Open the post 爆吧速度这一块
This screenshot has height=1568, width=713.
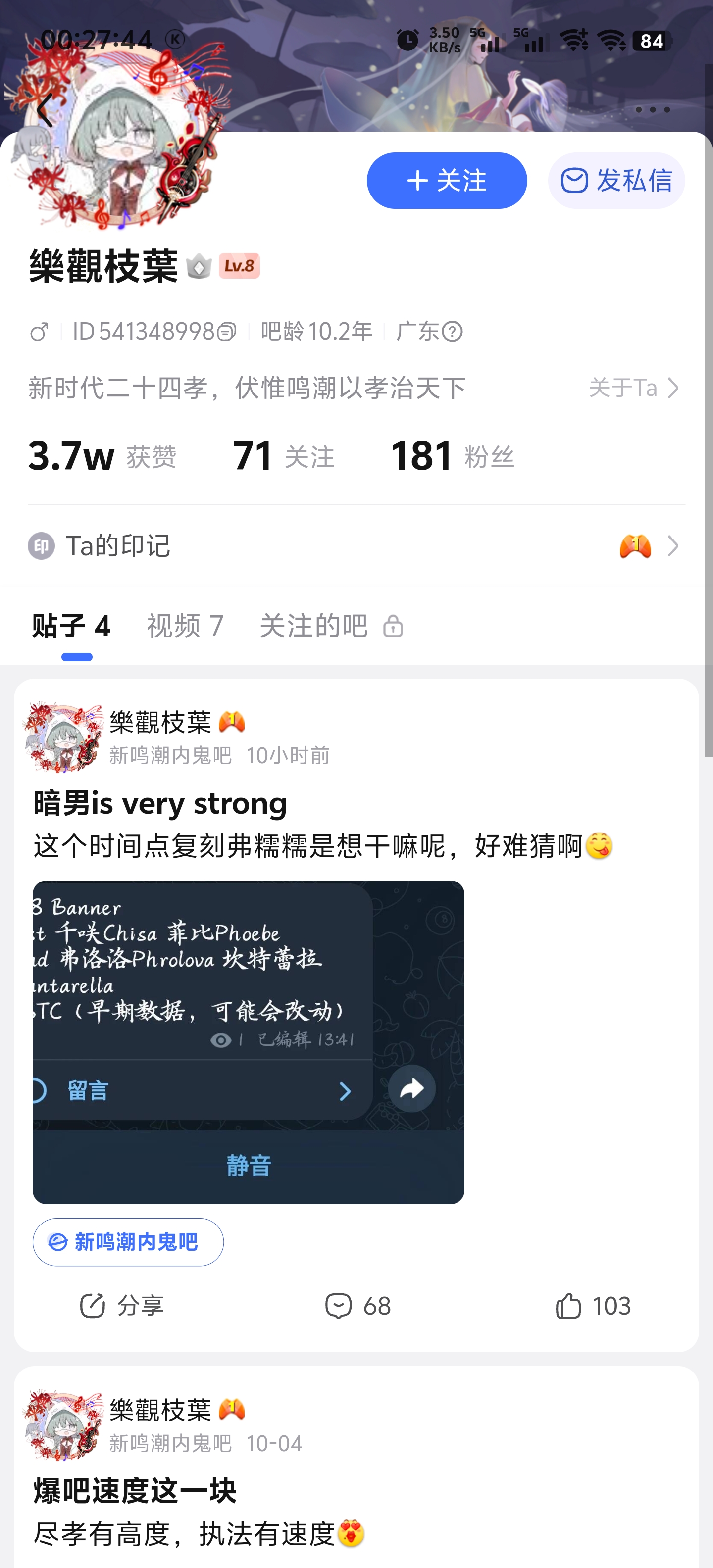pos(135,1491)
